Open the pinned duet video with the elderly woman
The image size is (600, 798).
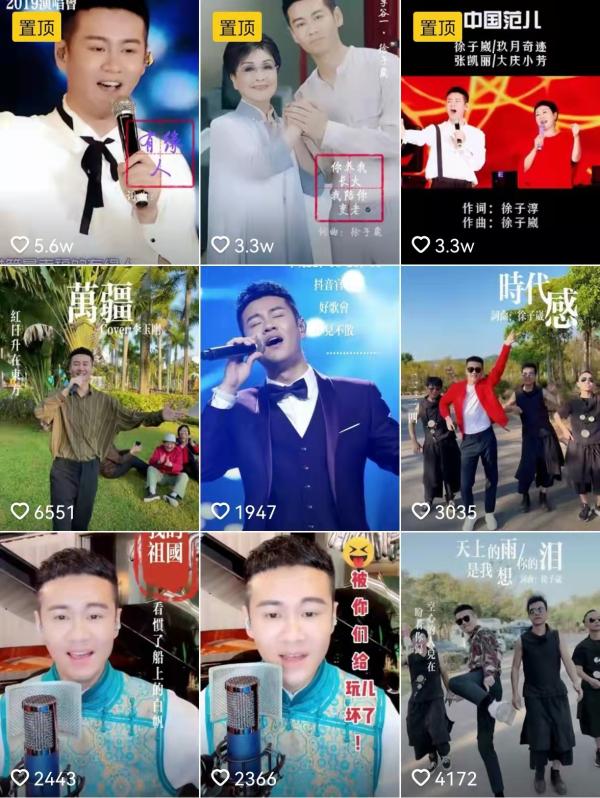299,130
